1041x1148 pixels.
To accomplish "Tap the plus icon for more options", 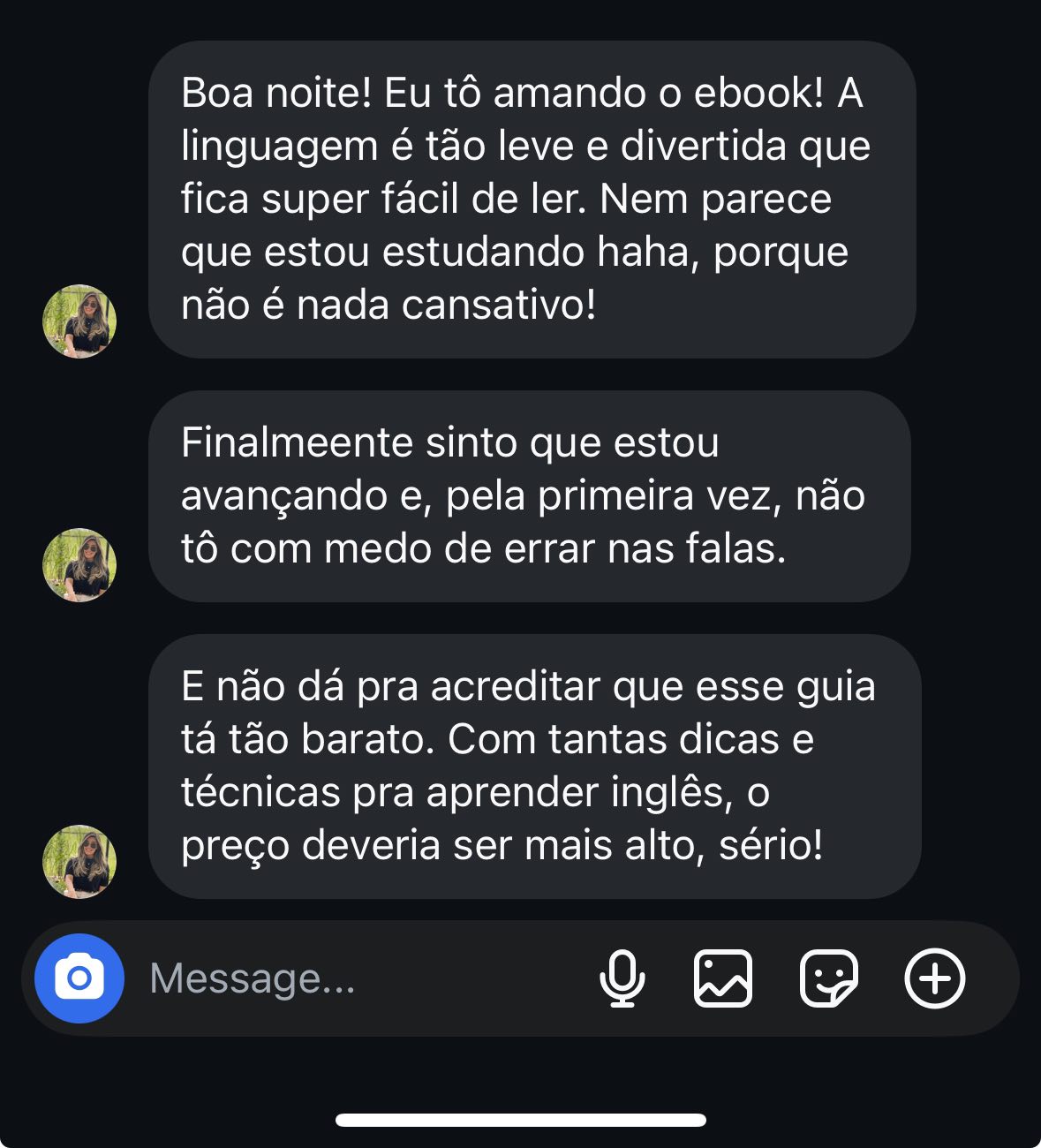I will click(935, 978).
